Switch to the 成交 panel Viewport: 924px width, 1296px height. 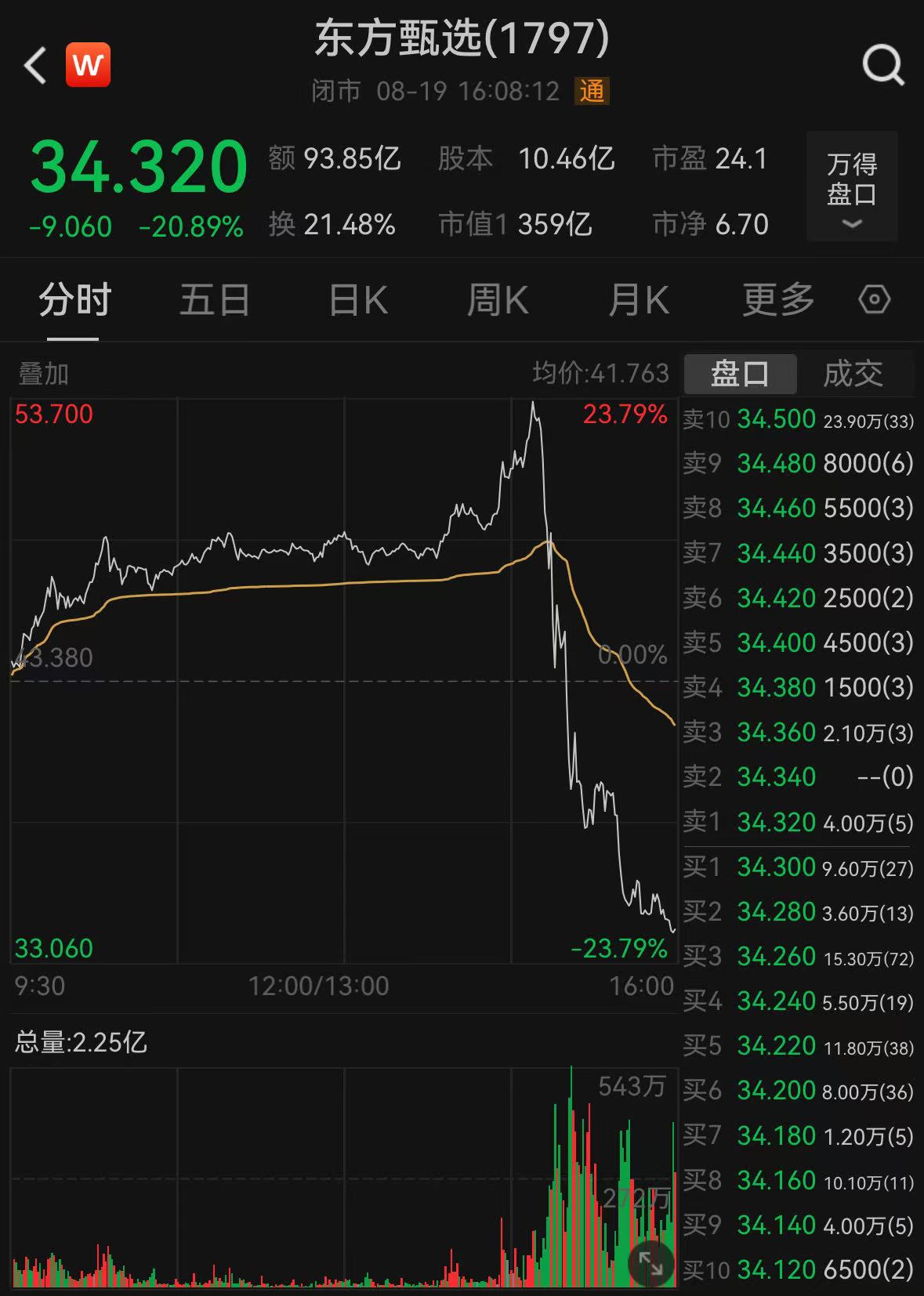(x=853, y=374)
